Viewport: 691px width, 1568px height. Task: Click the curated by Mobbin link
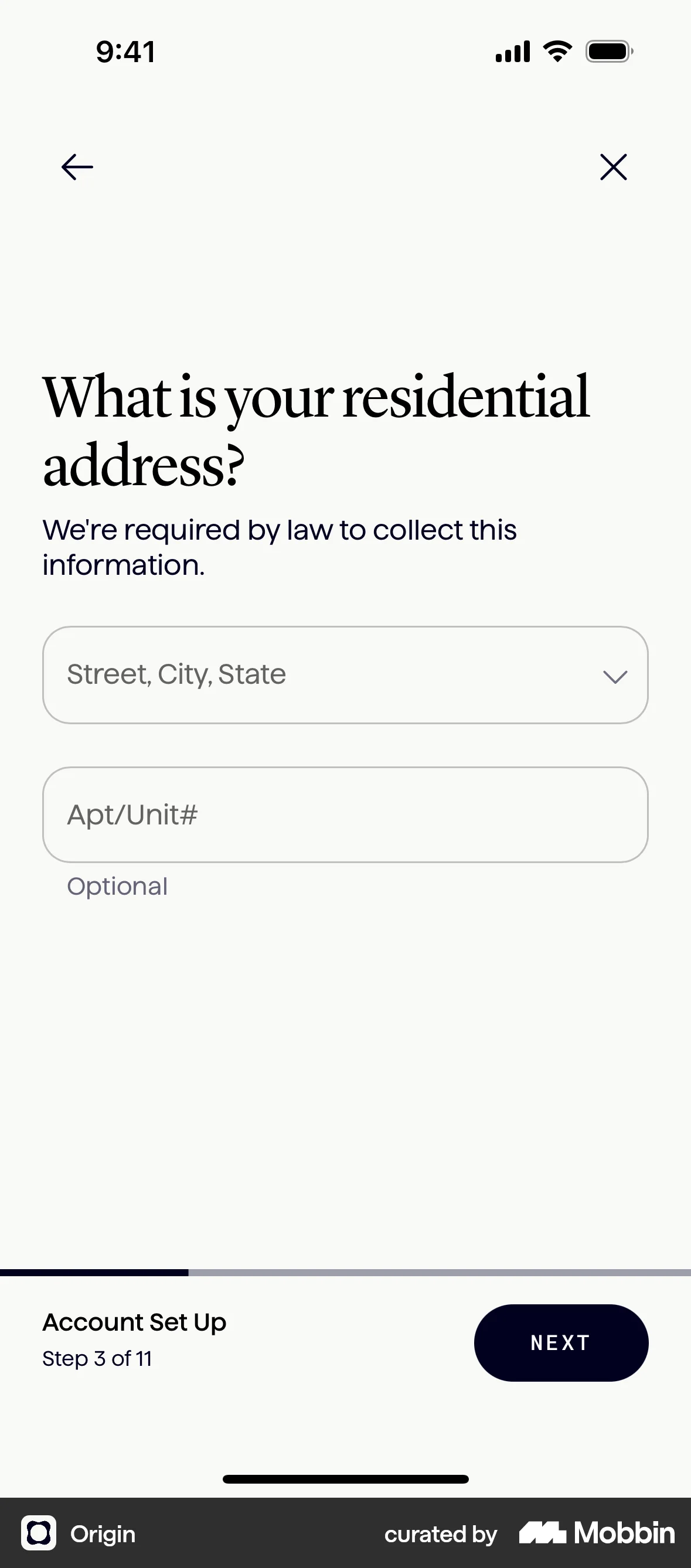(x=440, y=1533)
